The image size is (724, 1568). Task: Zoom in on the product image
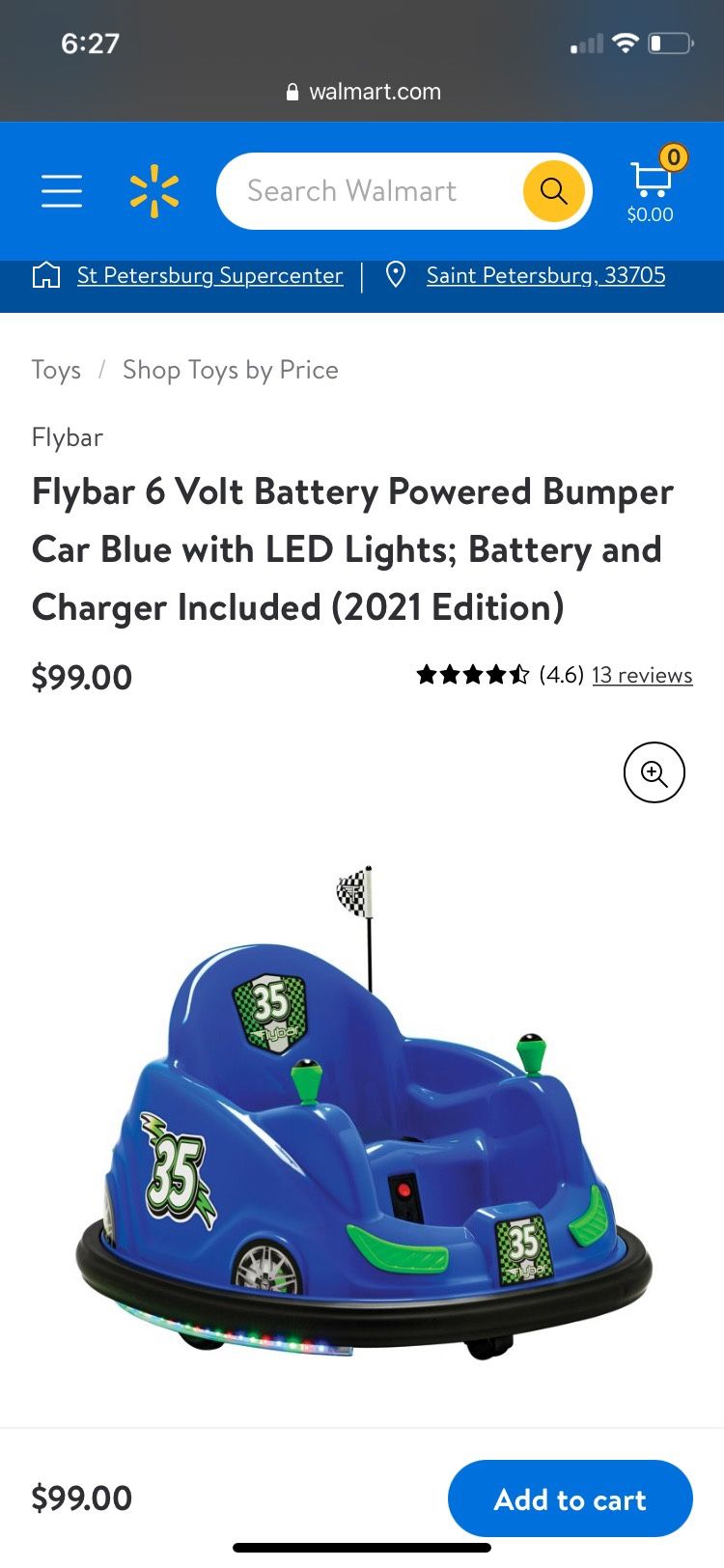pyautogui.click(x=654, y=772)
